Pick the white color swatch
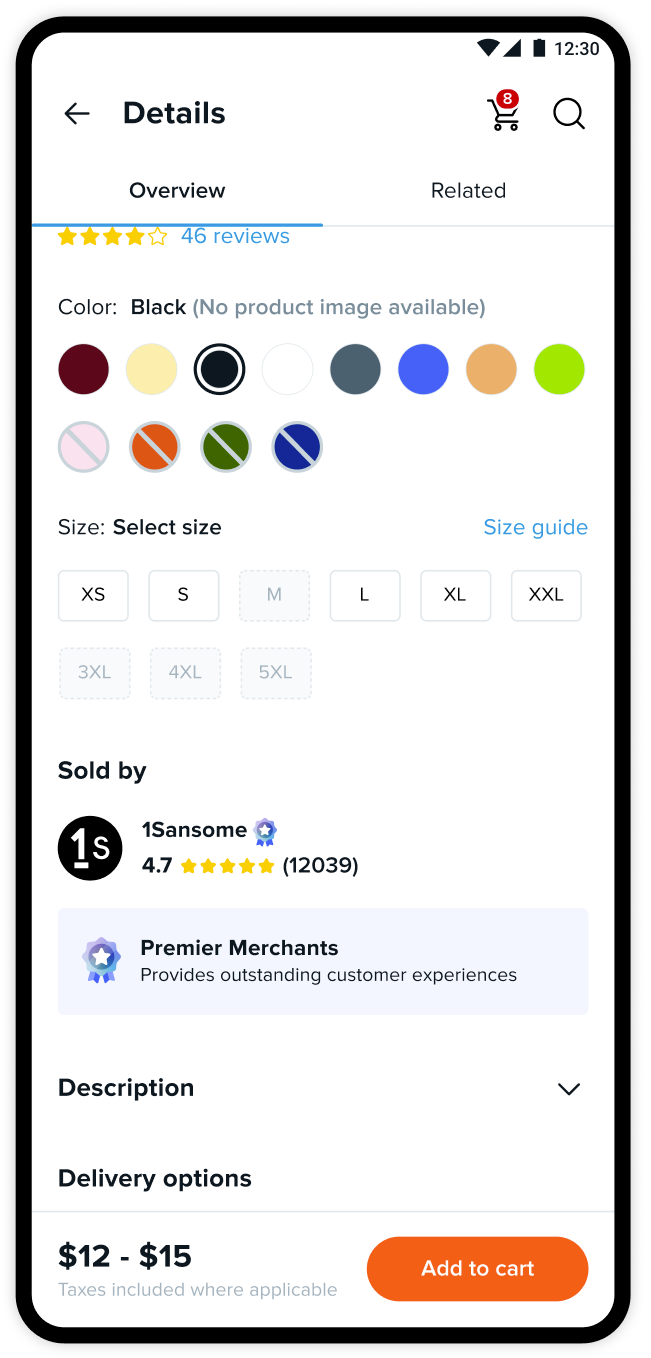This screenshot has height=1358, width=651. [287, 369]
